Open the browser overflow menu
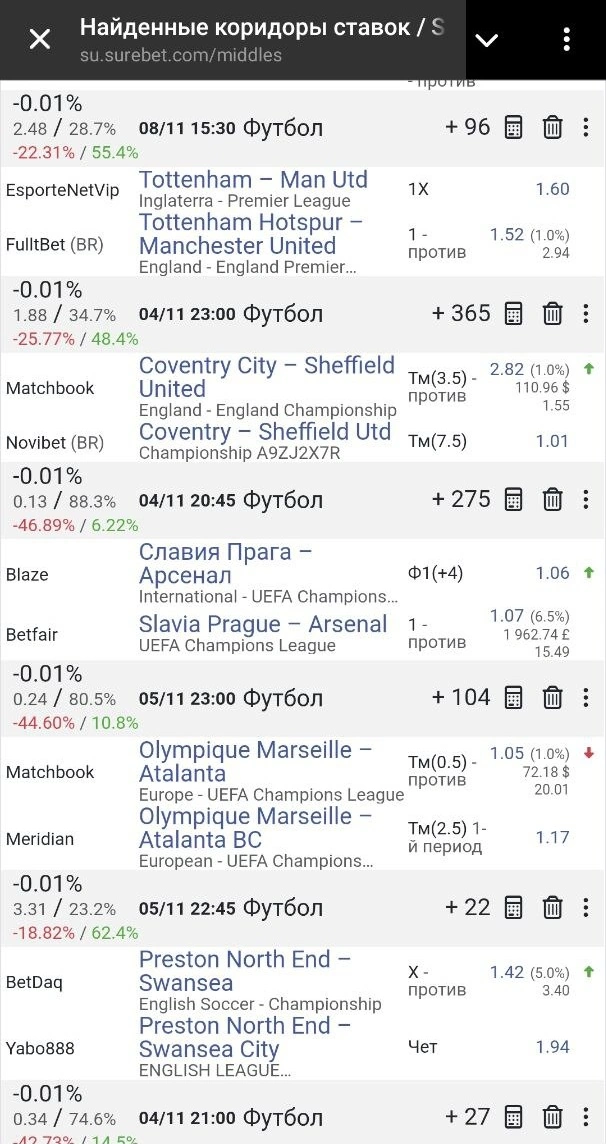Screen dimensions: 606x1144 click(x=567, y=40)
